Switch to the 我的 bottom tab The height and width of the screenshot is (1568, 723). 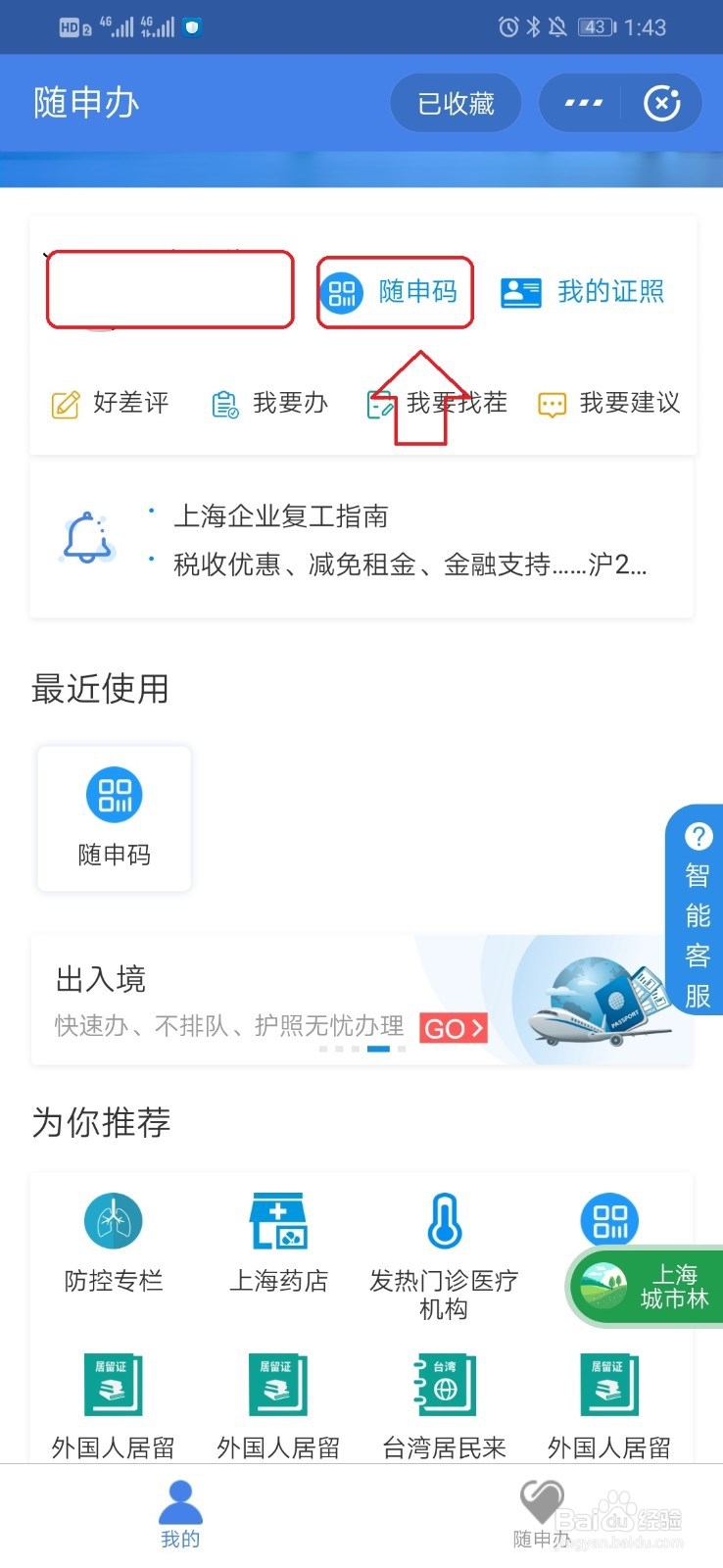[x=180, y=1514]
